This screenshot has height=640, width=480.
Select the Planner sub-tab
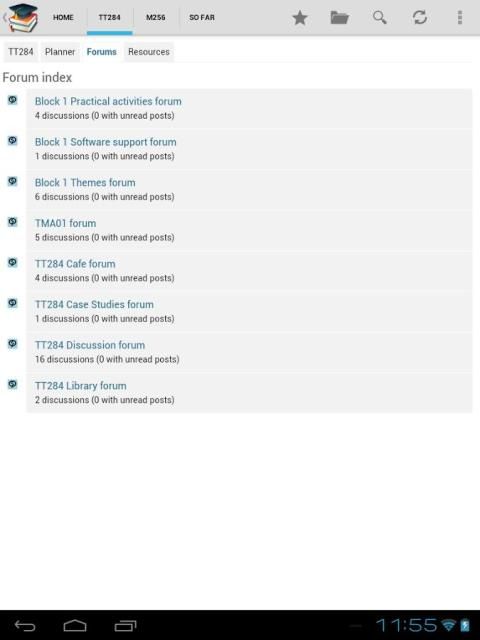click(x=60, y=52)
